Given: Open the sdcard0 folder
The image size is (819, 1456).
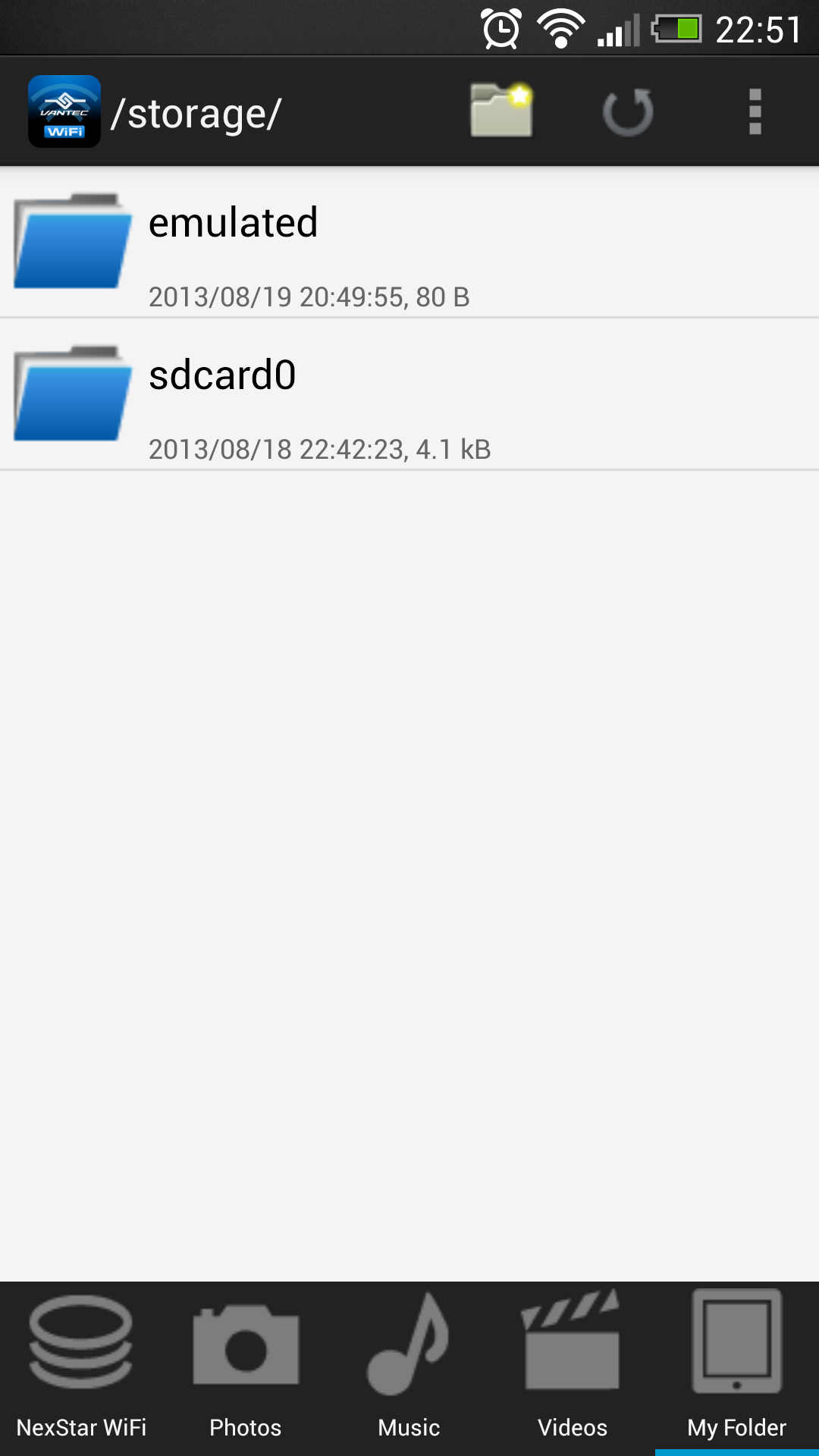Looking at the screenshot, I should tap(409, 394).
